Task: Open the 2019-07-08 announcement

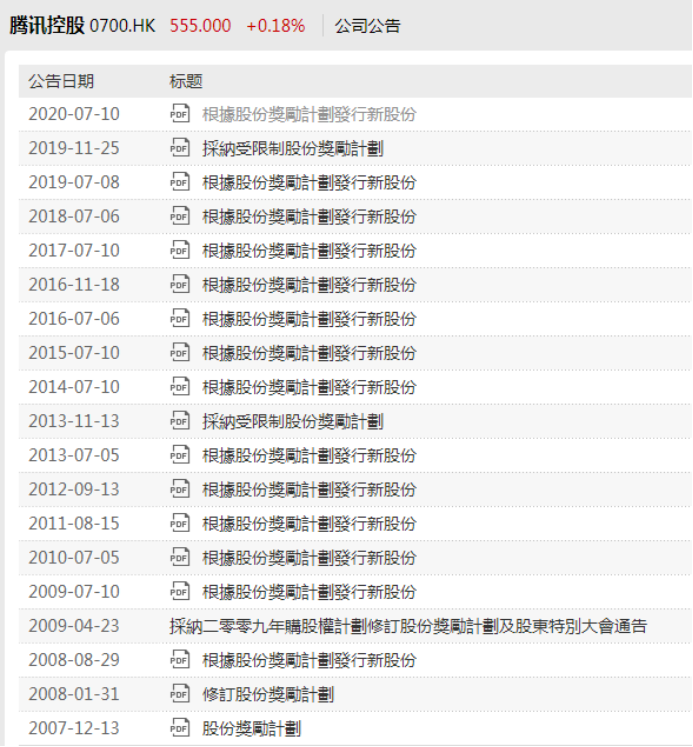Action: (308, 182)
